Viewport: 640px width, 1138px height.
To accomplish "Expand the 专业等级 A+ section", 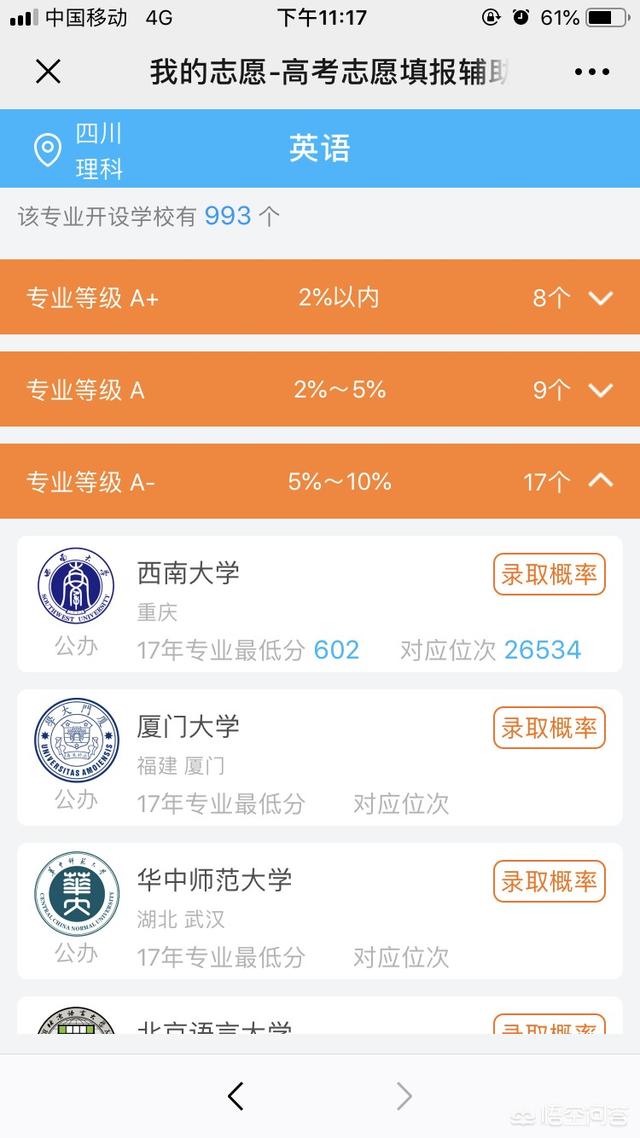I will [x=320, y=297].
